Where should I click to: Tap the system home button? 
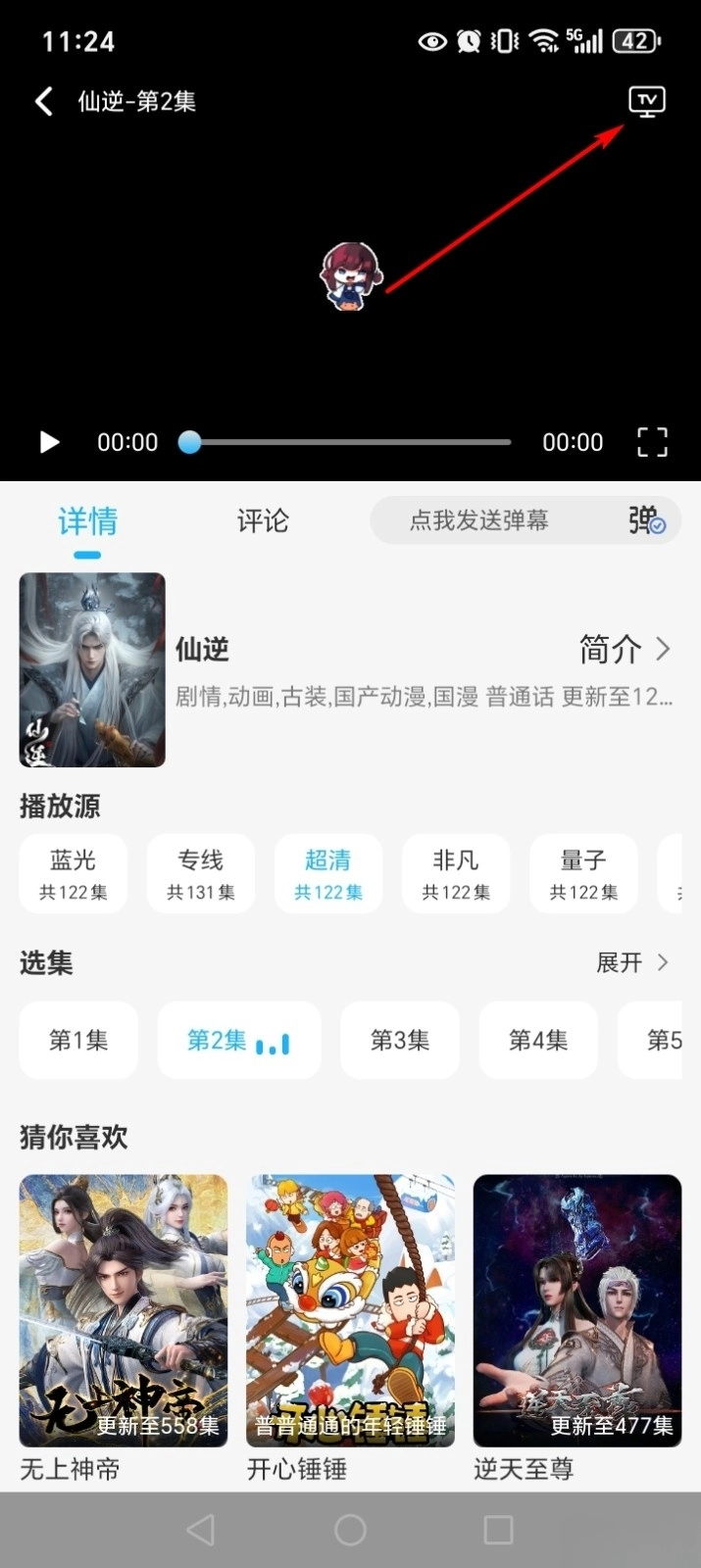point(350,1529)
